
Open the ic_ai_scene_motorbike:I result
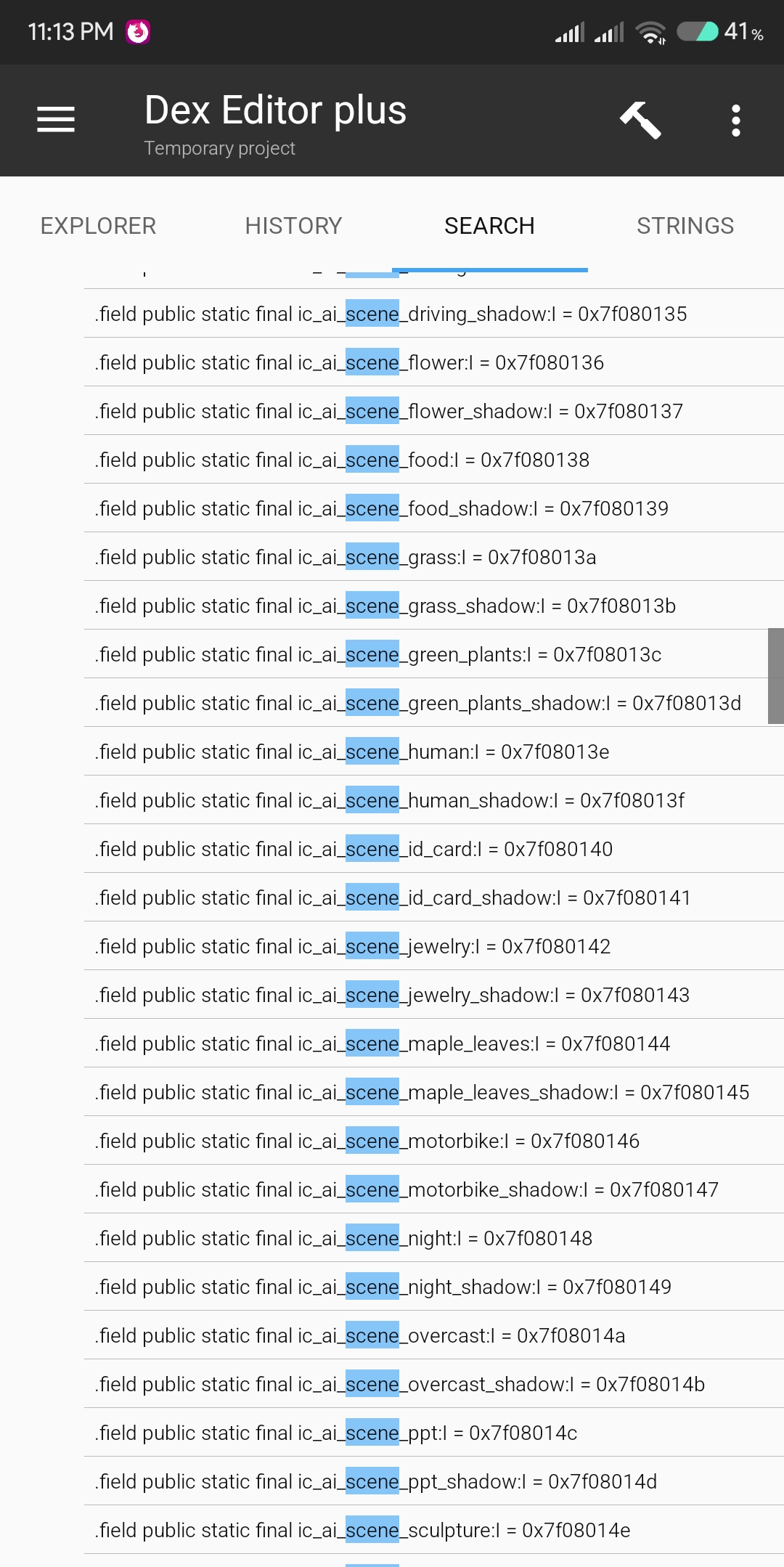(367, 1141)
